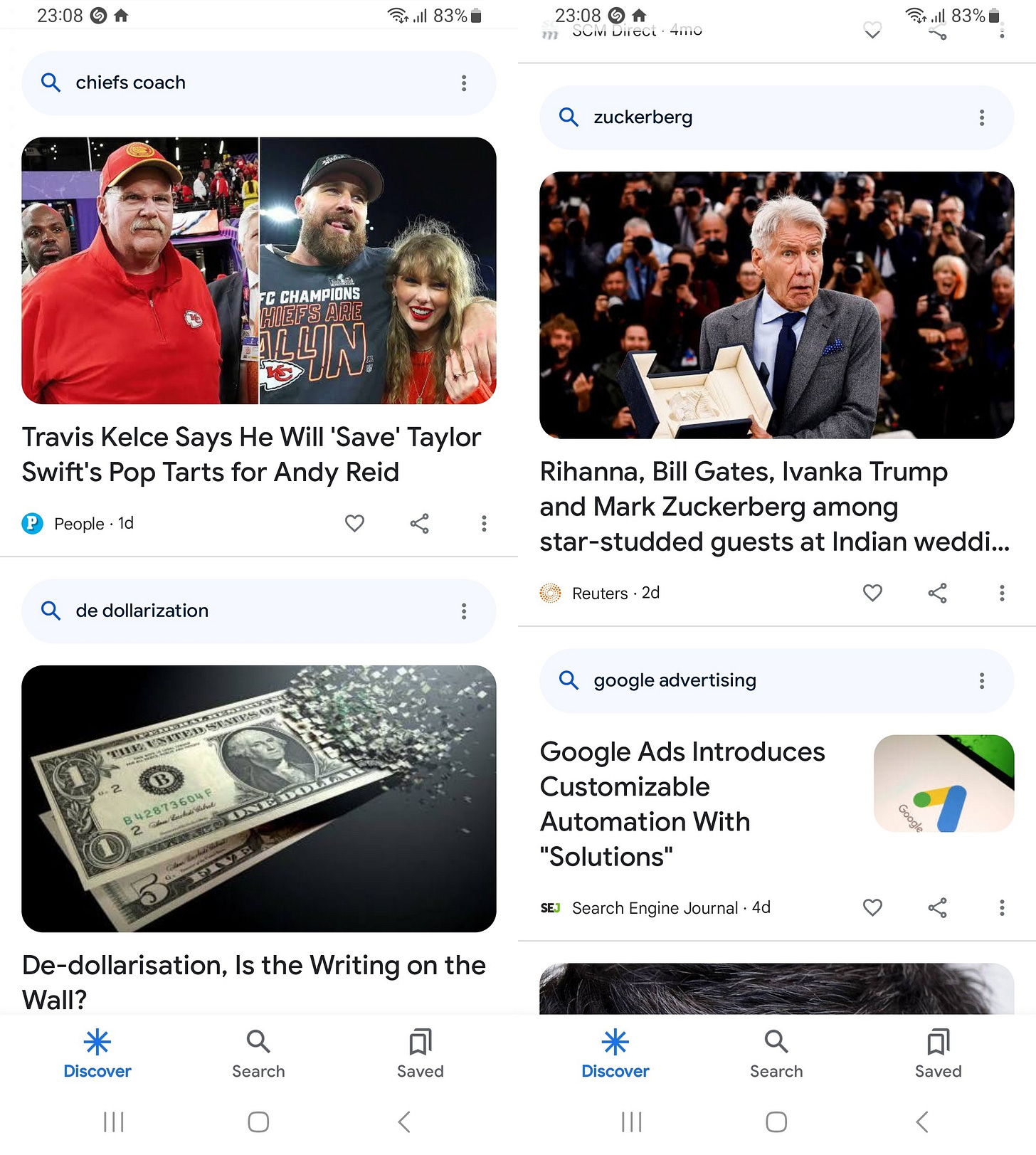Open overflow menu on de dollarization chip
This screenshot has height=1155, width=1036.
464,611
